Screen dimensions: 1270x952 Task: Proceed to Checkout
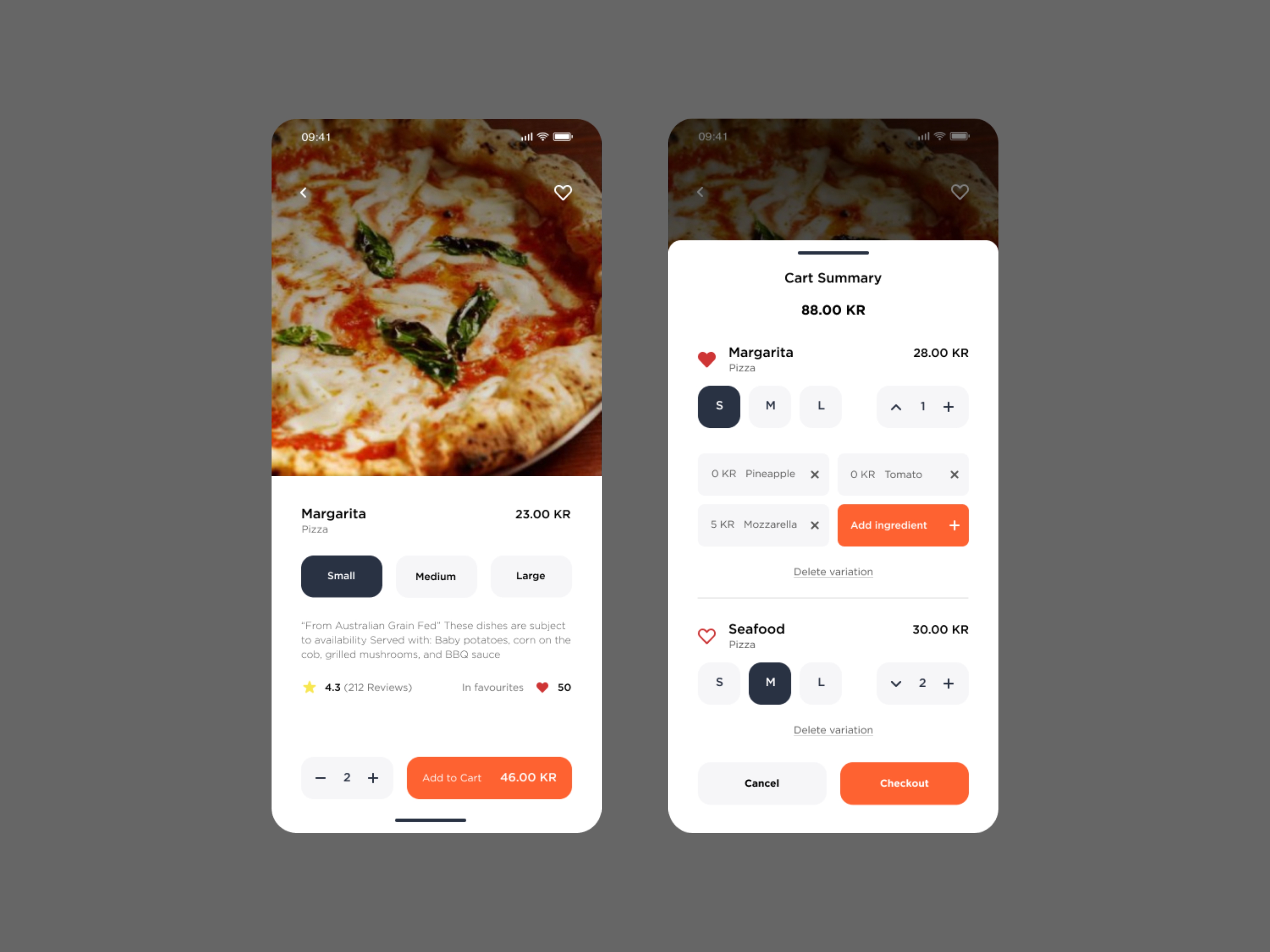(904, 783)
